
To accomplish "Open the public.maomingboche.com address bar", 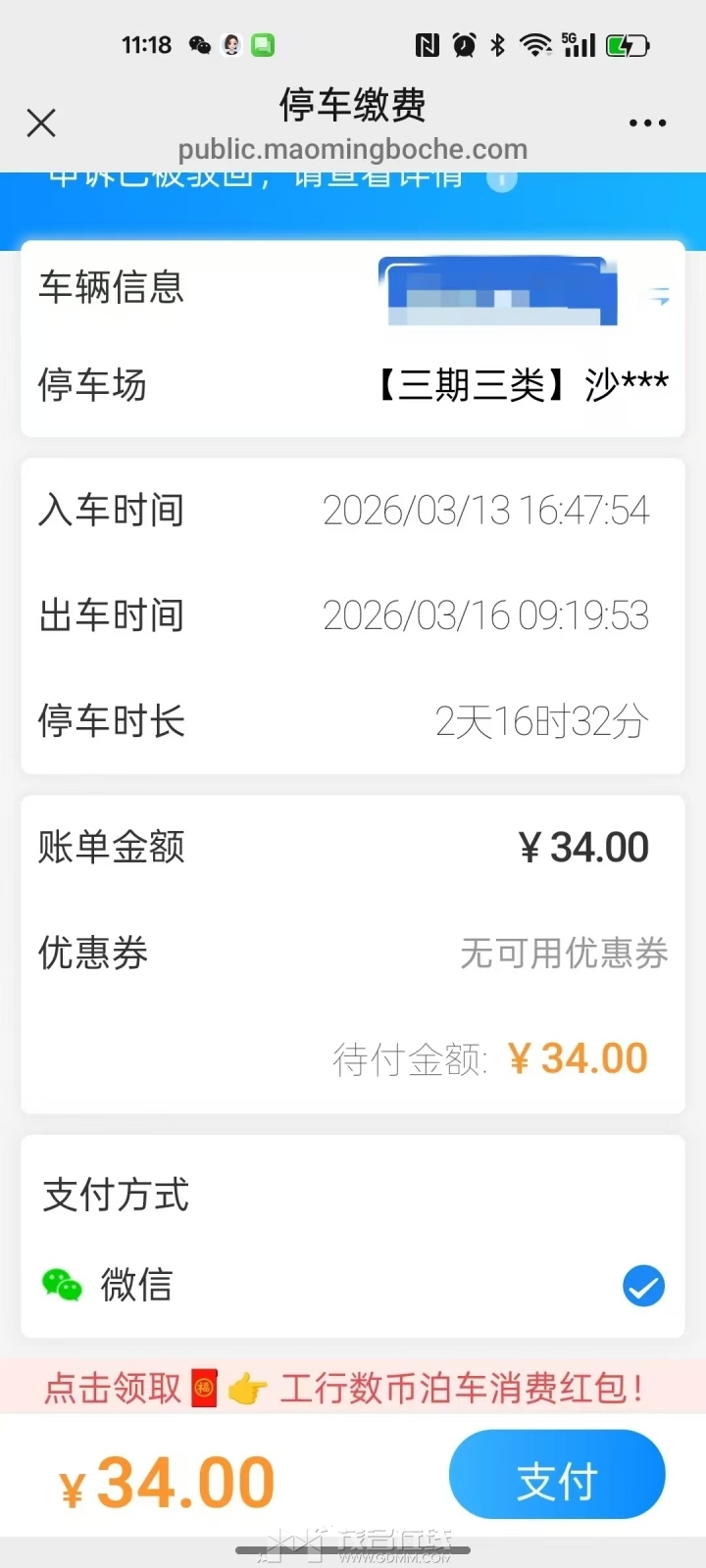I will (x=353, y=149).
